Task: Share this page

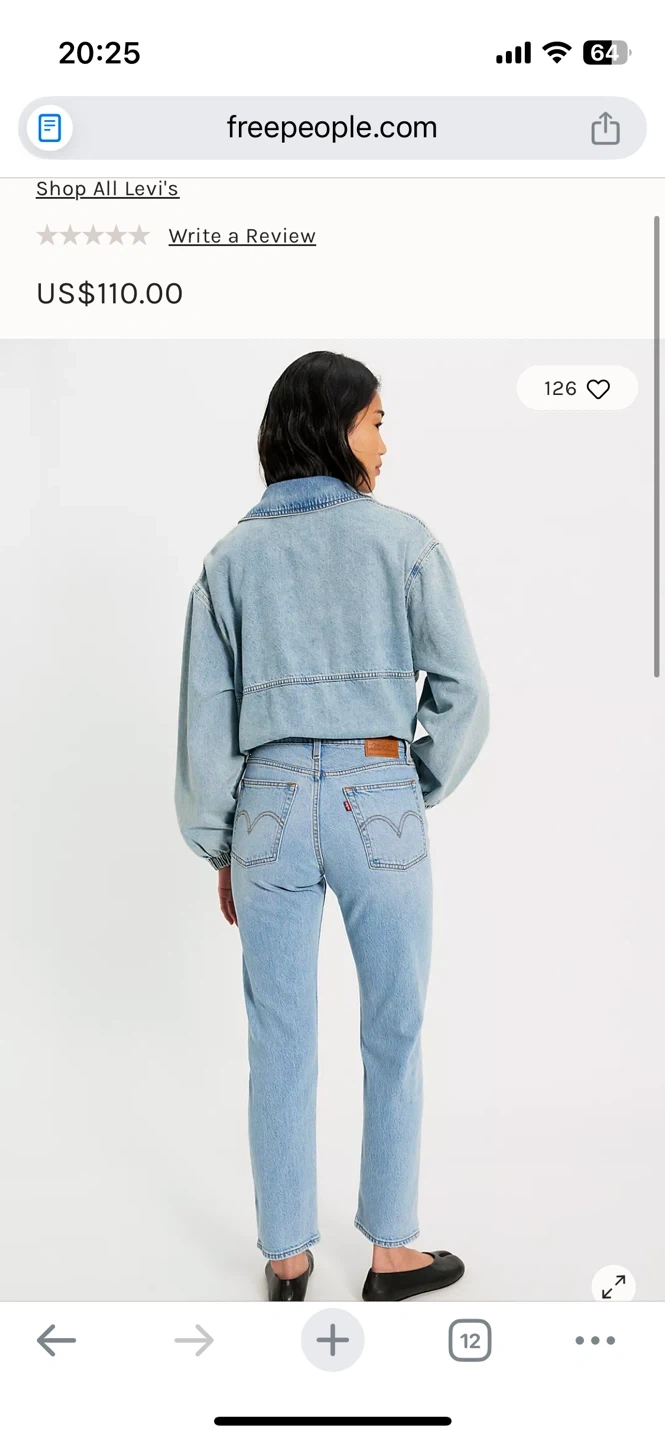Action: tap(605, 128)
